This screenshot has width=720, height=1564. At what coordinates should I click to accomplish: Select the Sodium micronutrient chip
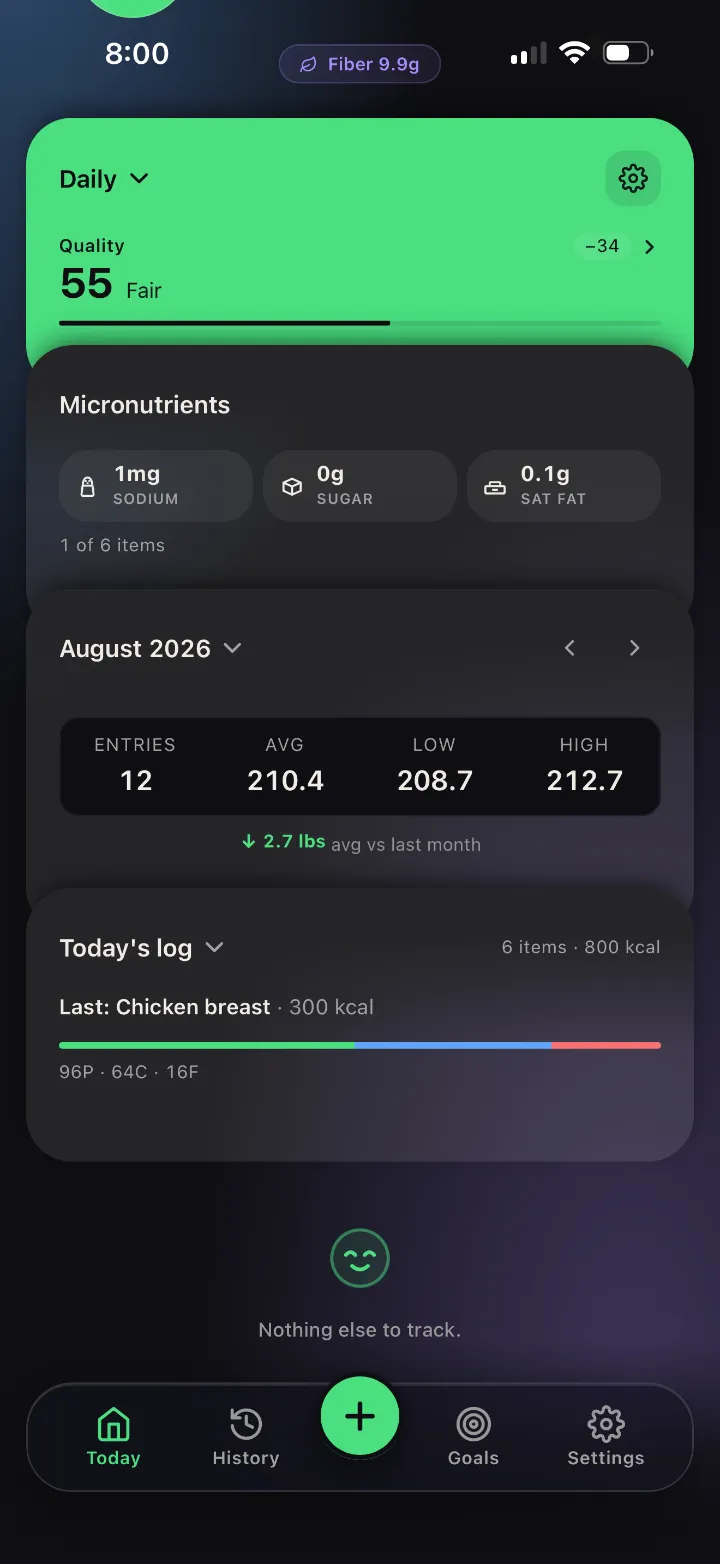156,485
